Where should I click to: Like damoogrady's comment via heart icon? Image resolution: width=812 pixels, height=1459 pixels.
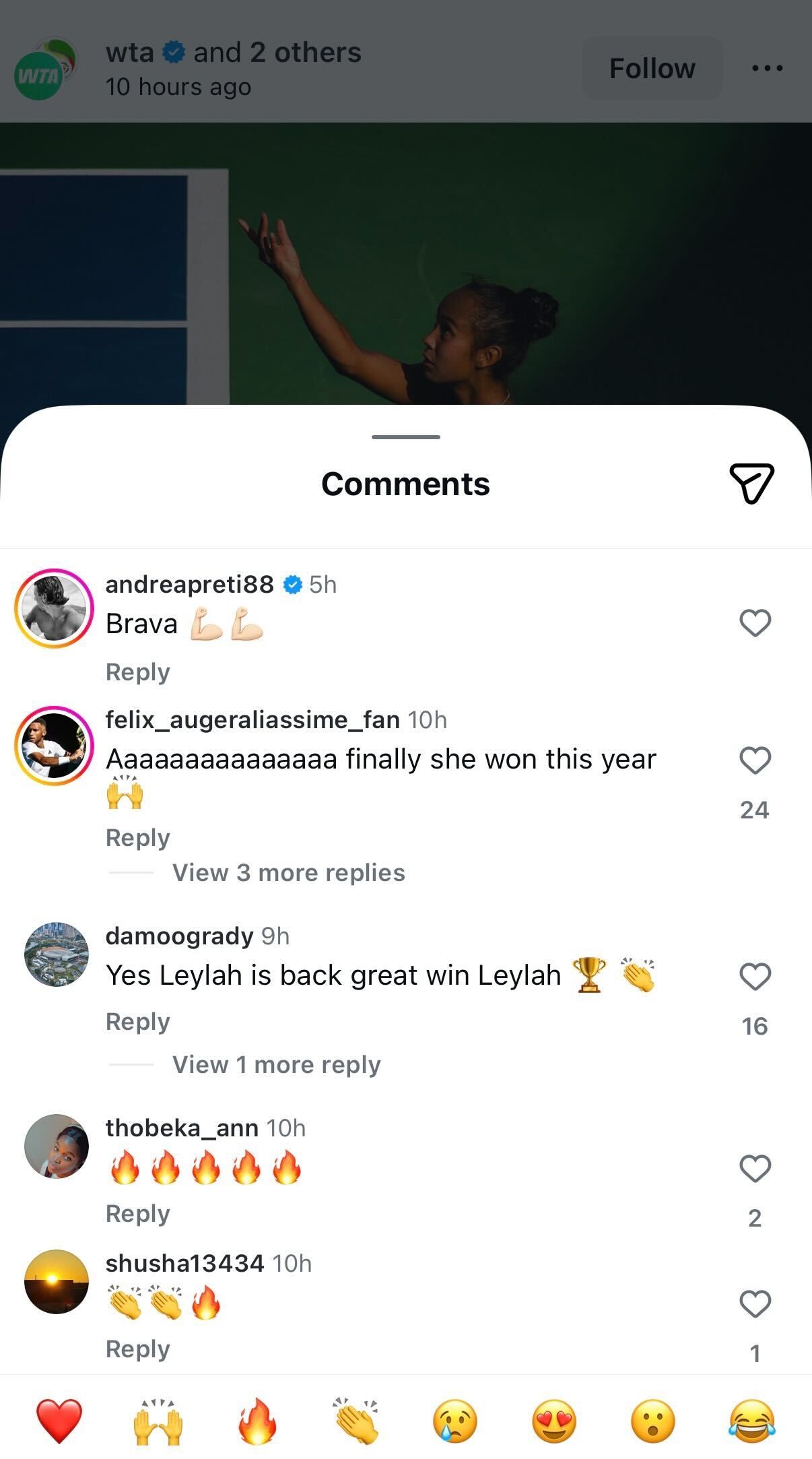(x=755, y=977)
